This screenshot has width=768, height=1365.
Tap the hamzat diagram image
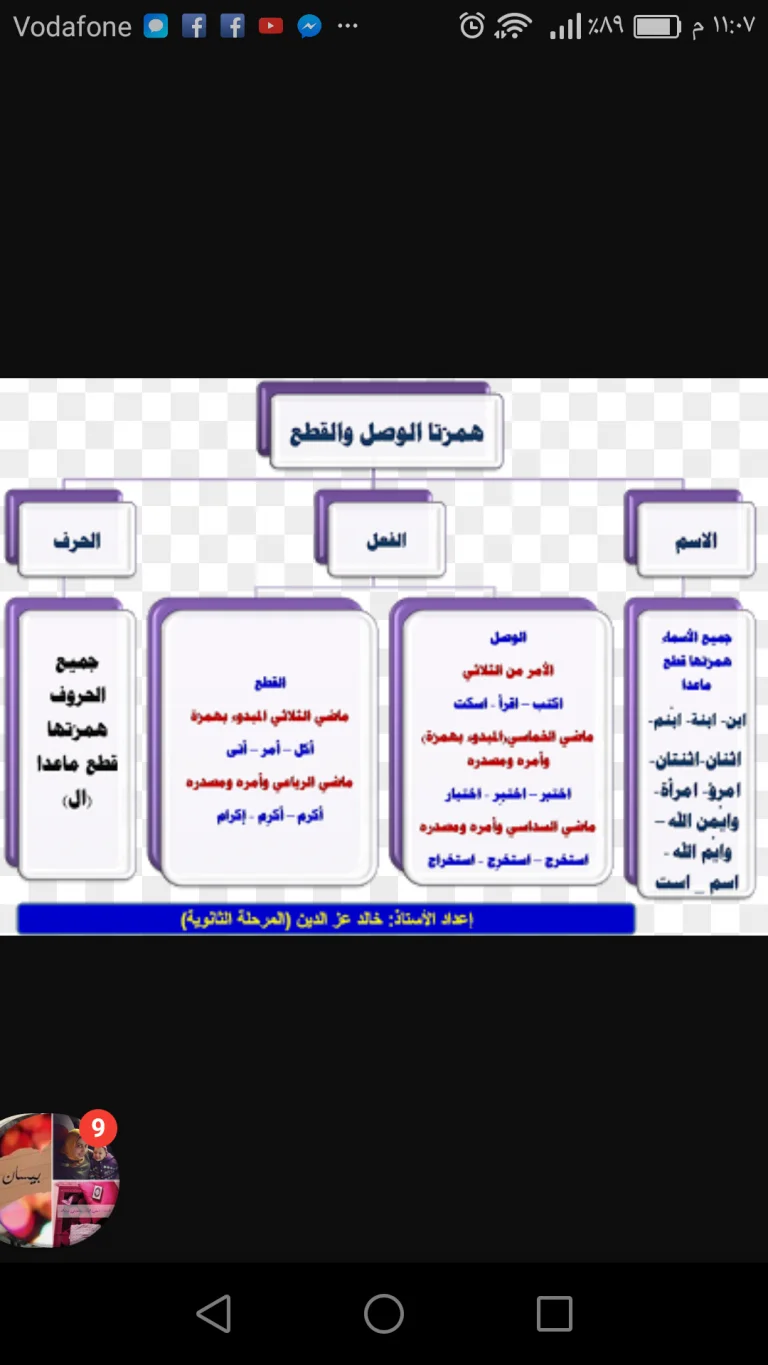(384, 657)
